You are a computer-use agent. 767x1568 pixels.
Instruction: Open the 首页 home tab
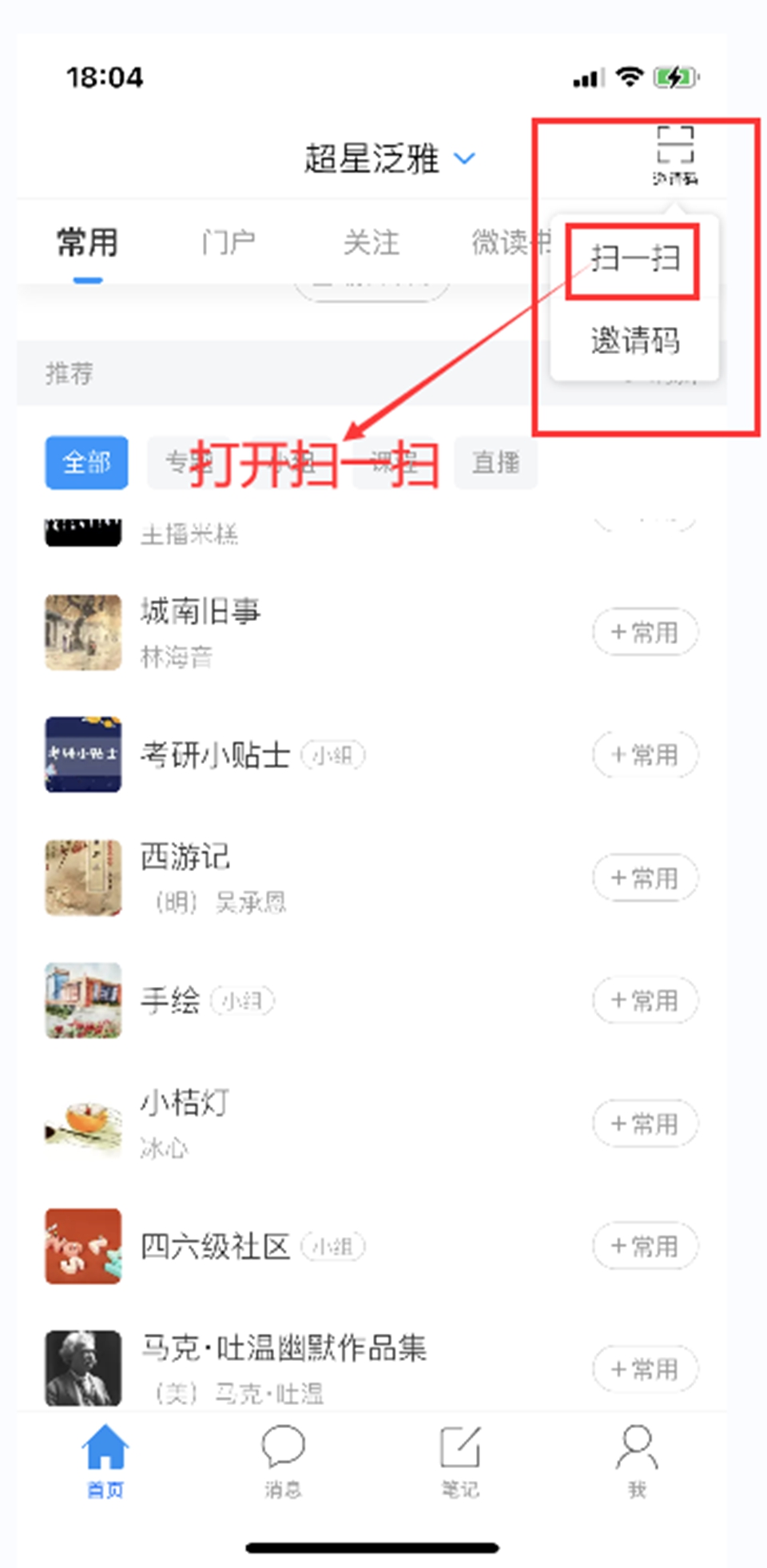[x=105, y=1461]
